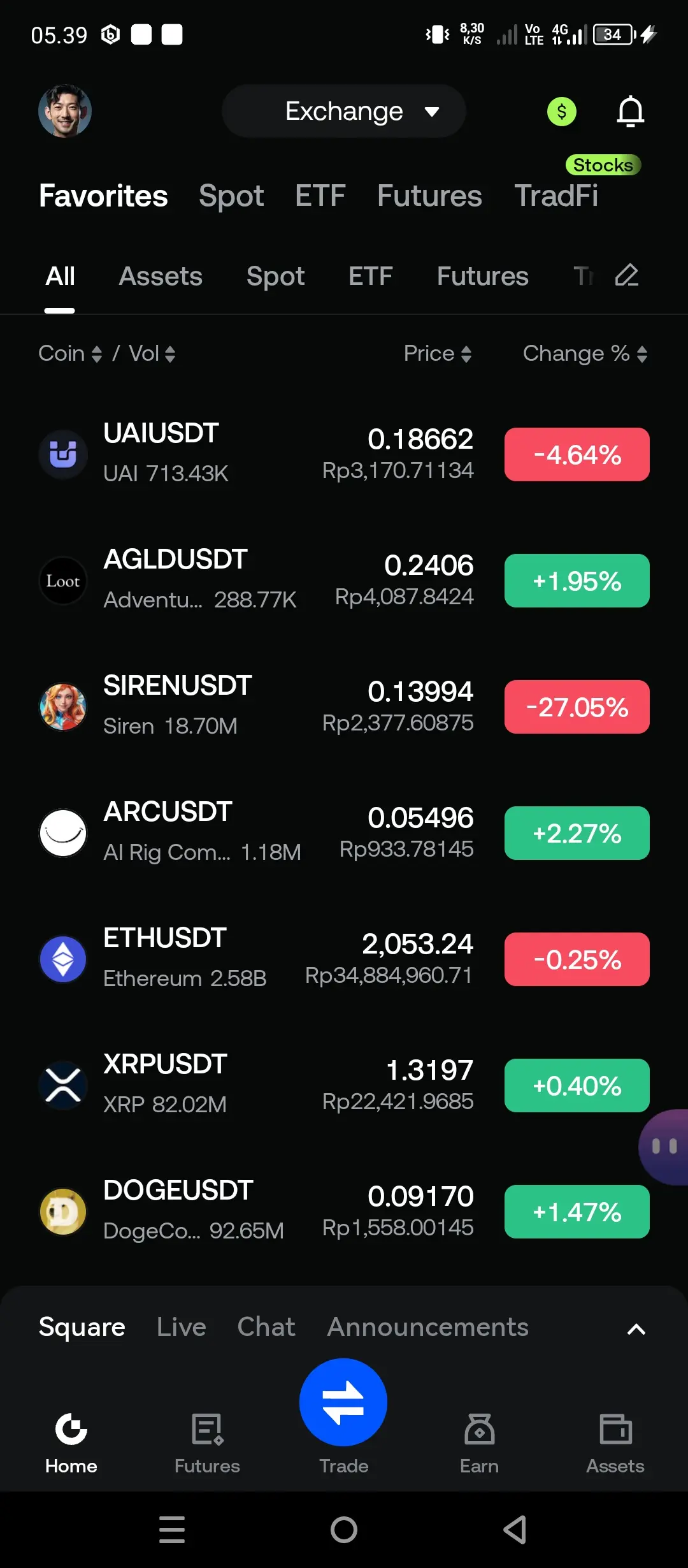Switch to the top Futures market tab
688x1568 pixels.
429,196
